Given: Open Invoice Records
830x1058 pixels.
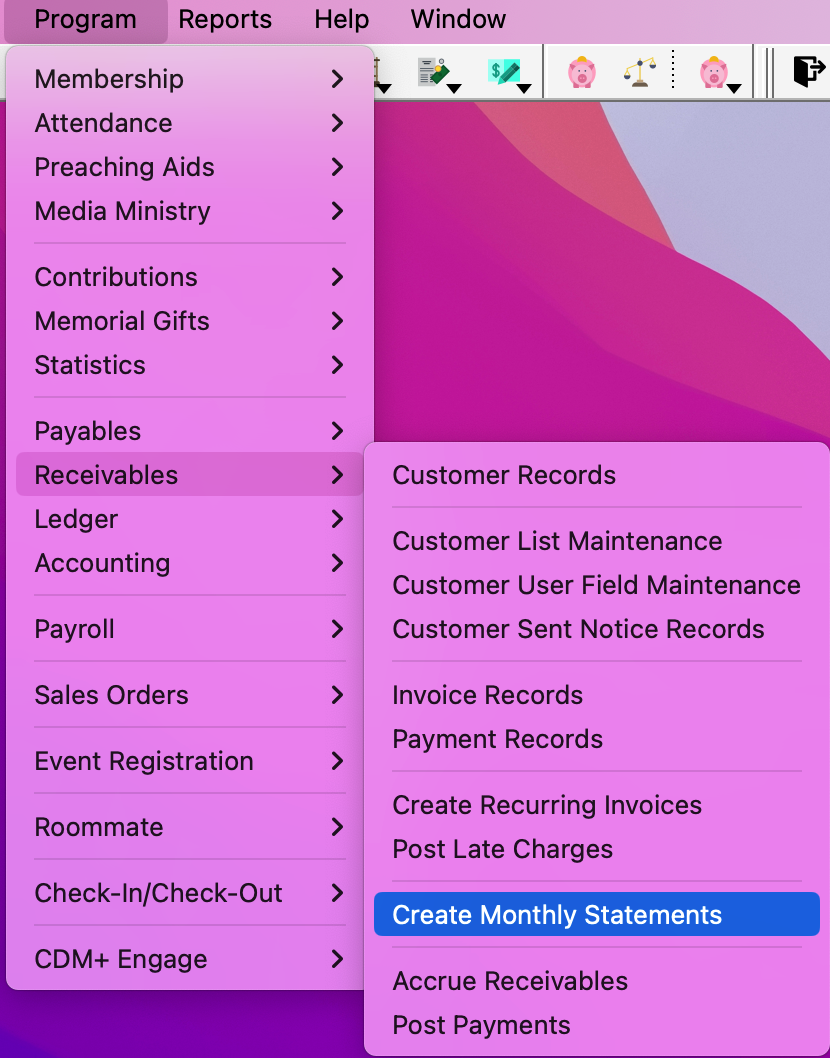Looking at the screenshot, I should click(x=487, y=695).
